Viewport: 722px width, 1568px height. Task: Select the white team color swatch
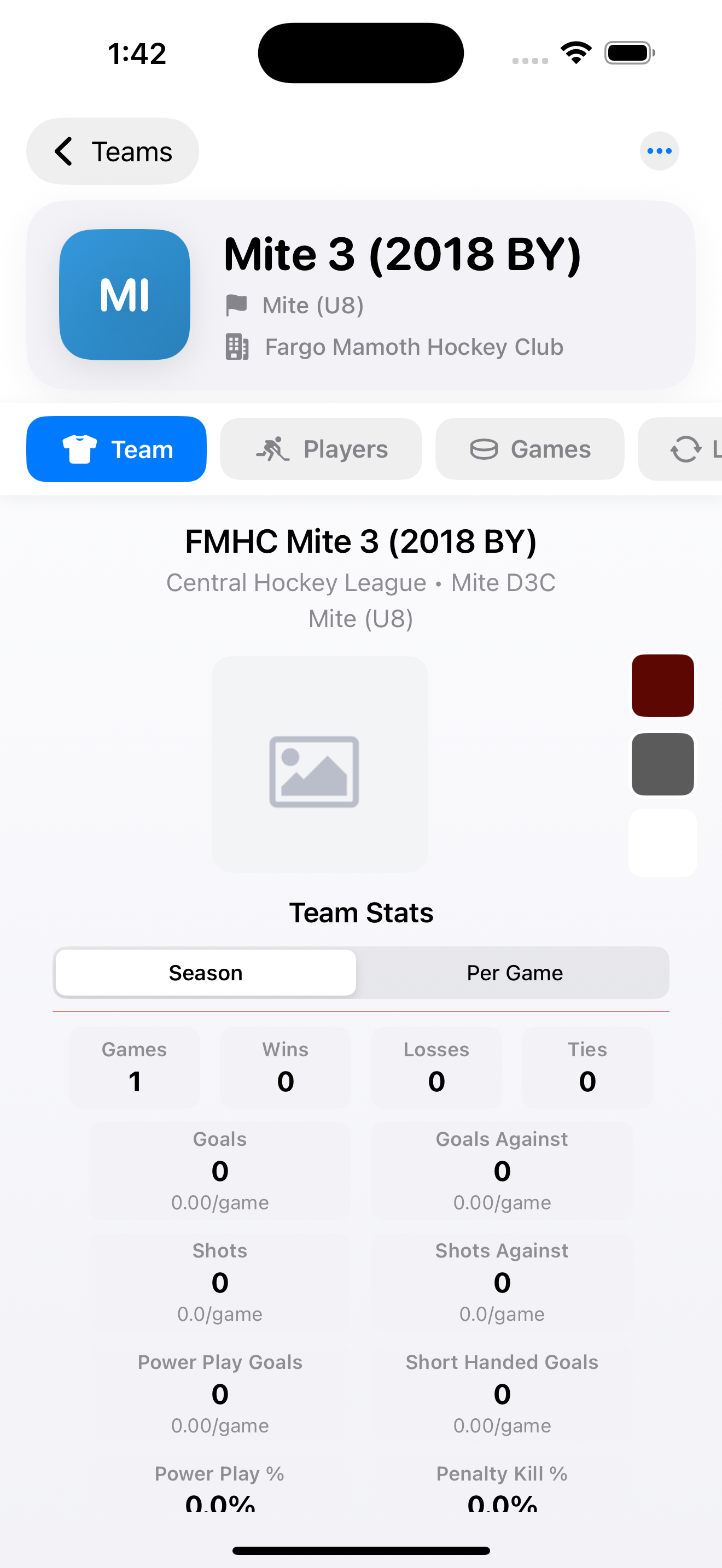(x=662, y=843)
